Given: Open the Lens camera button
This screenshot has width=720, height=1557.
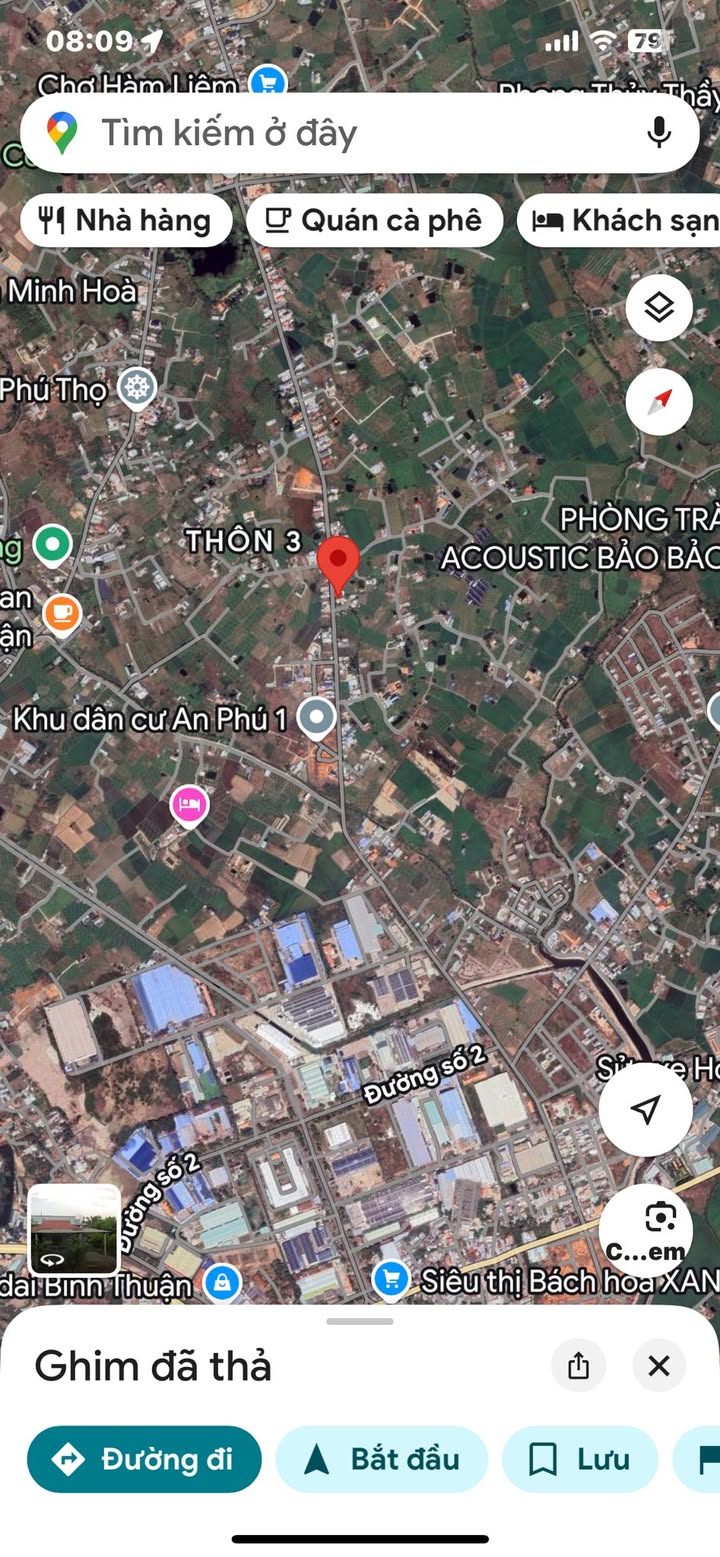Looking at the screenshot, I should [x=646, y=1231].
